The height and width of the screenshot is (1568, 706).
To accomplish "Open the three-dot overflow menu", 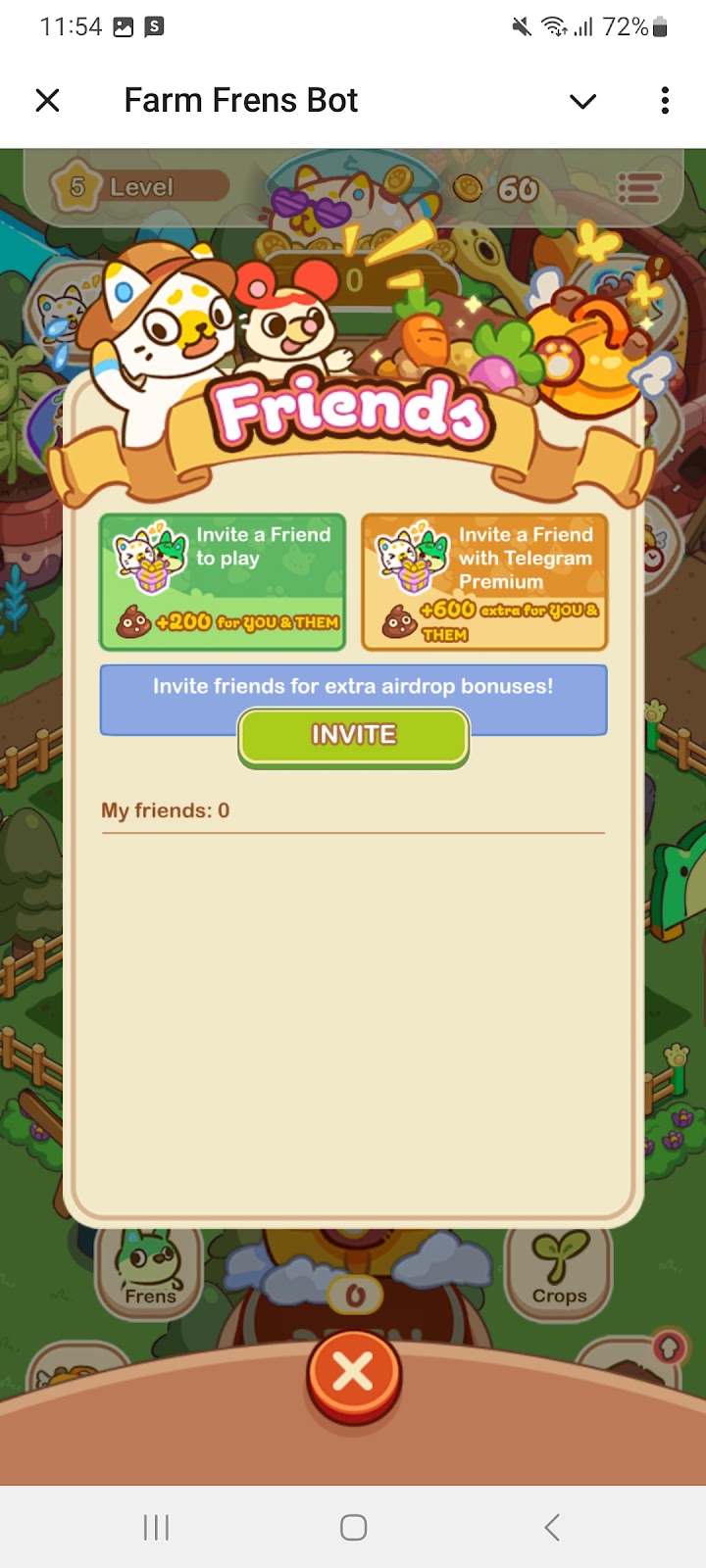I will pyautogui.click(x=665, y=101).
